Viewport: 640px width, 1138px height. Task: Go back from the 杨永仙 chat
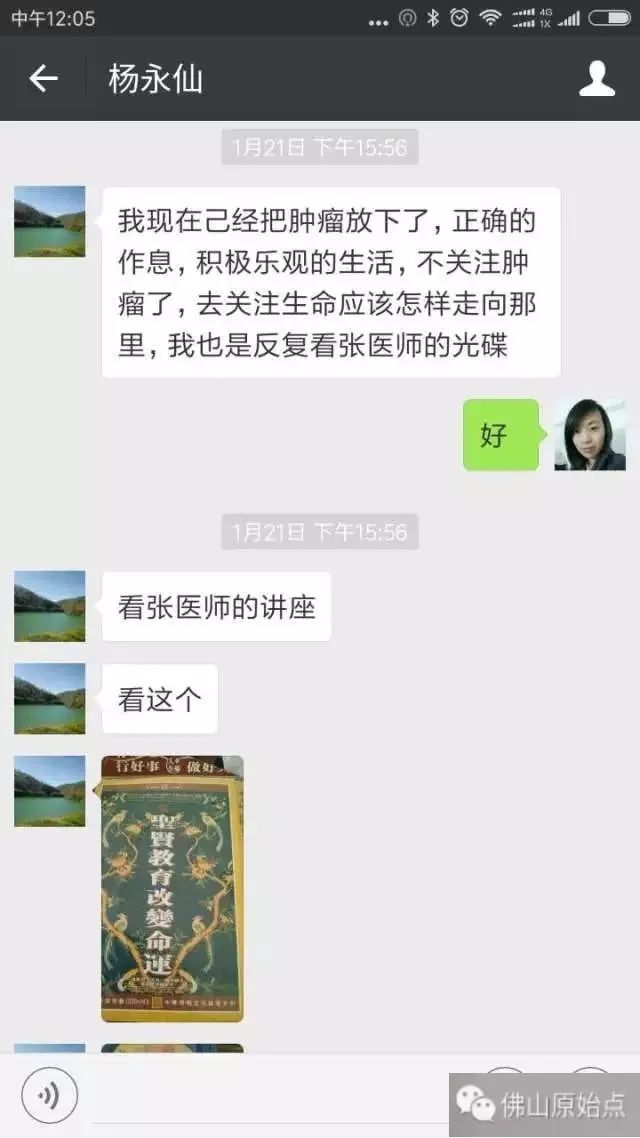43,79
